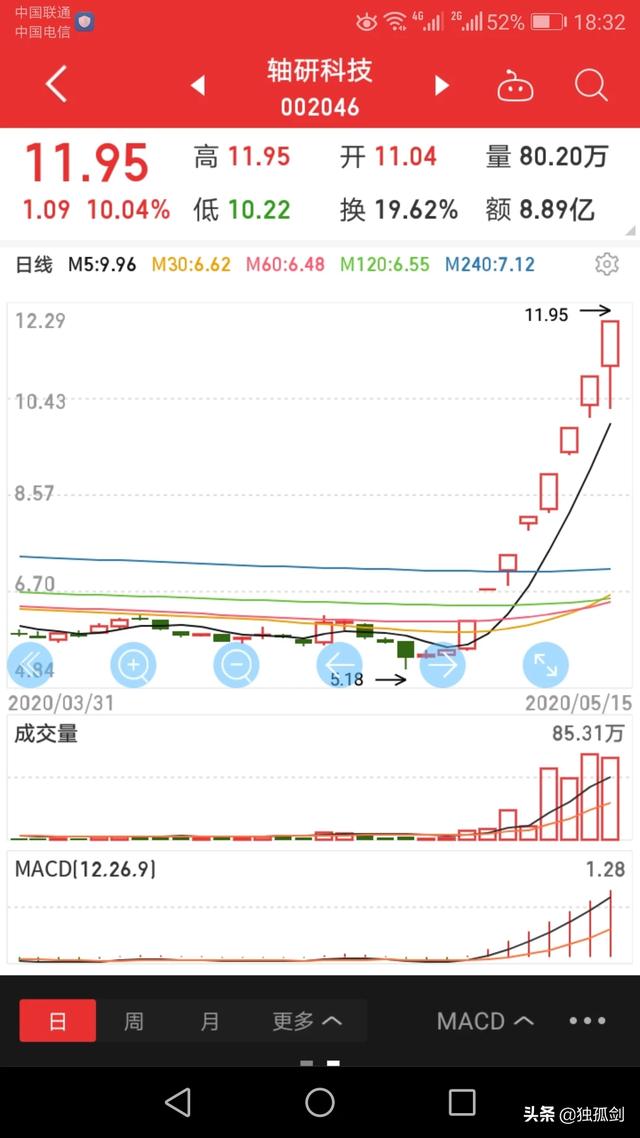Open stock search
The height and width of the screenshot is (1138, 640).
591,86
